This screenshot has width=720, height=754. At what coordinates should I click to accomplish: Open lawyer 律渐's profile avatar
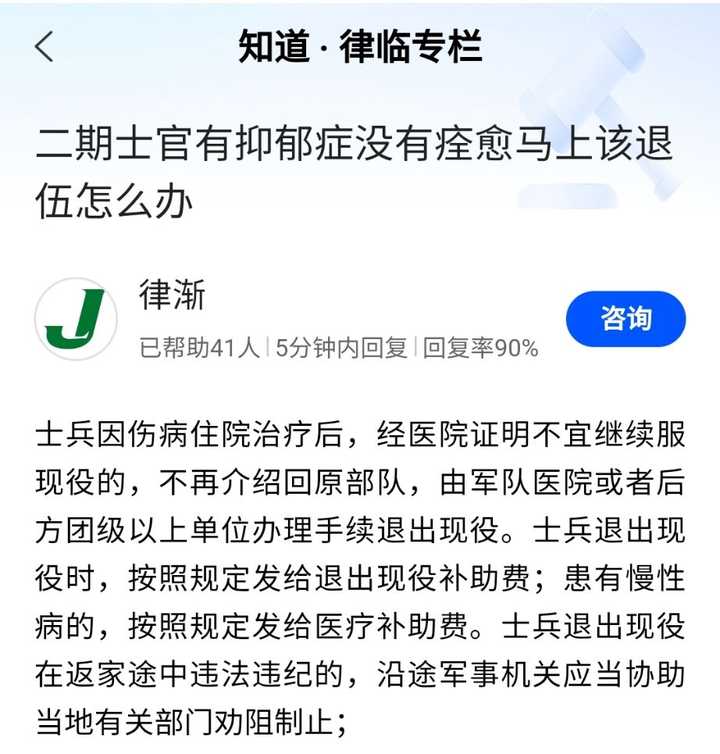(x=76, y=319)
